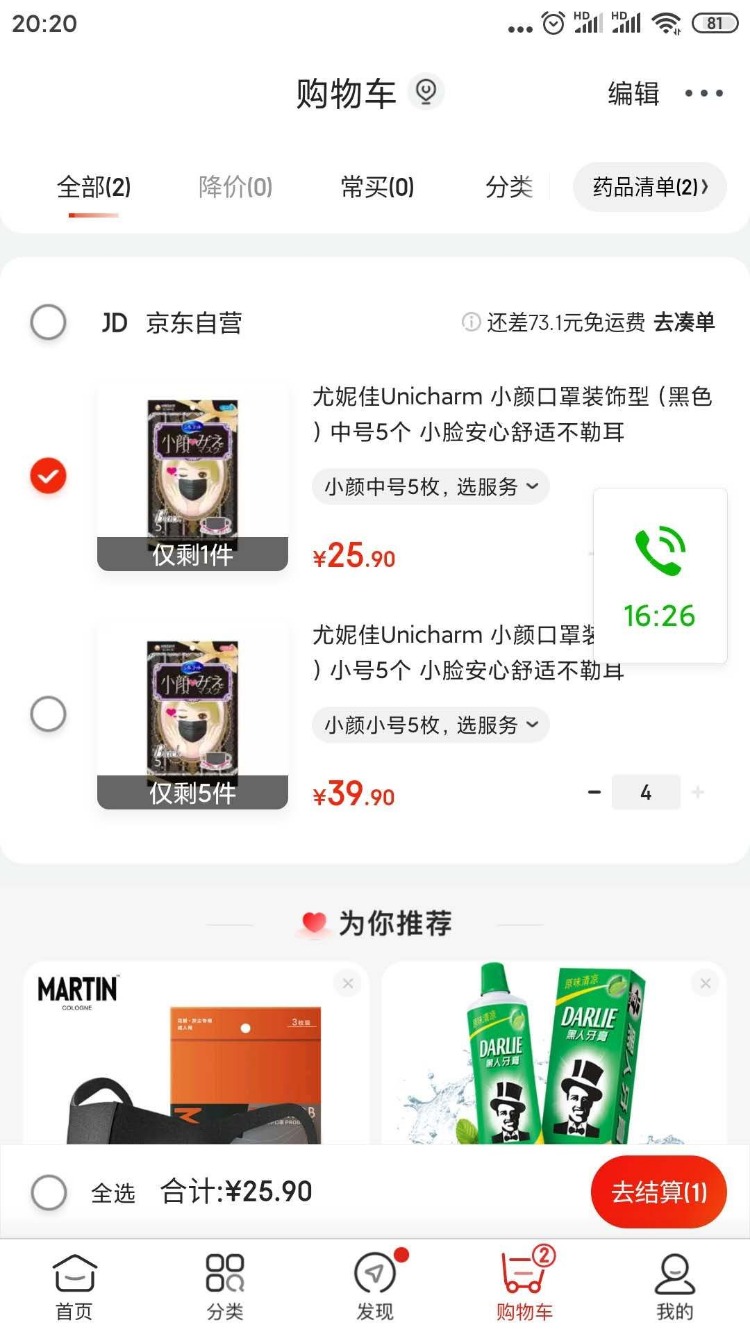Expand the 小颜中号5枚 option dropdown
This screenshot has height=1334, width=750.
[430, 487]
